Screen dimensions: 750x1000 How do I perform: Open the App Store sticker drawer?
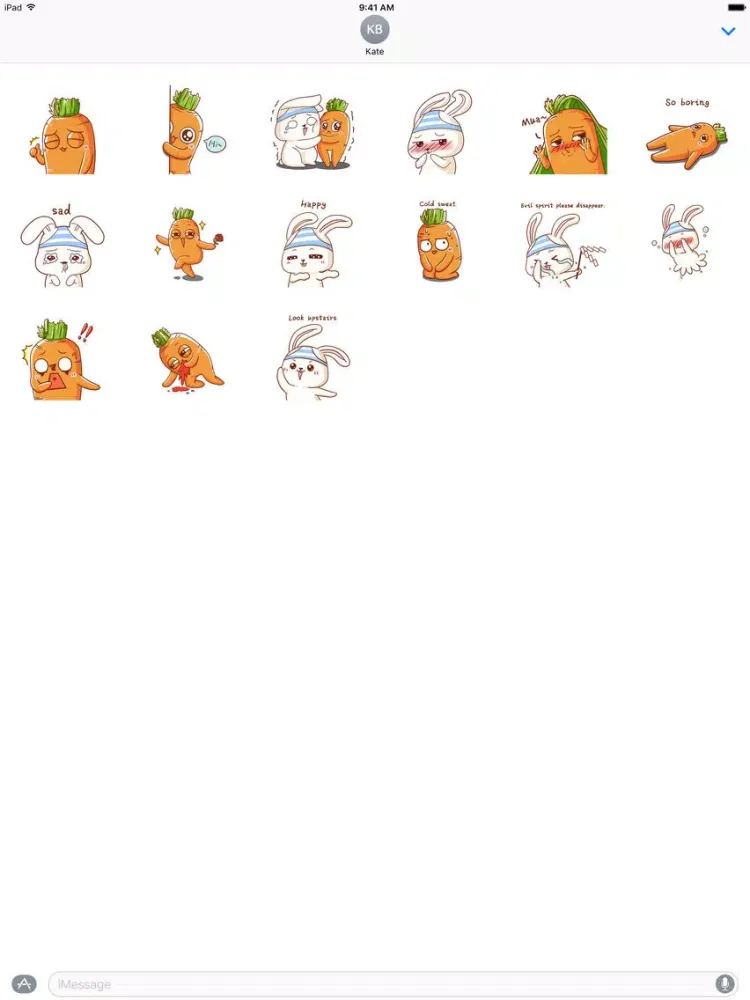(23, 984)
